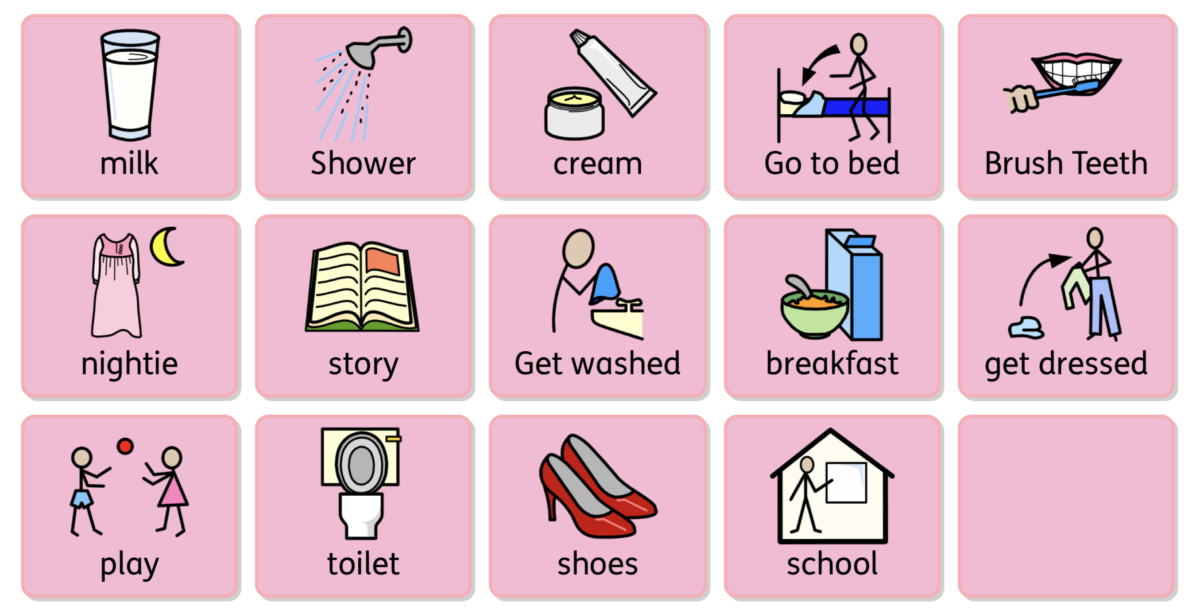Tap the Get washed card

point(598,306)
